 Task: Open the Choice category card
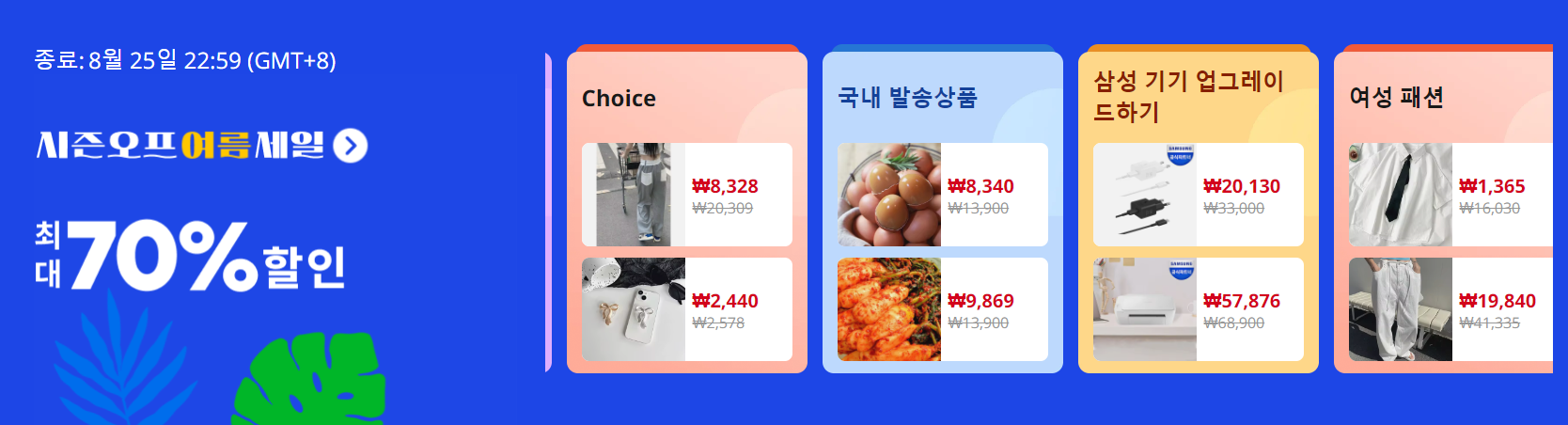(x=619, y=98)
